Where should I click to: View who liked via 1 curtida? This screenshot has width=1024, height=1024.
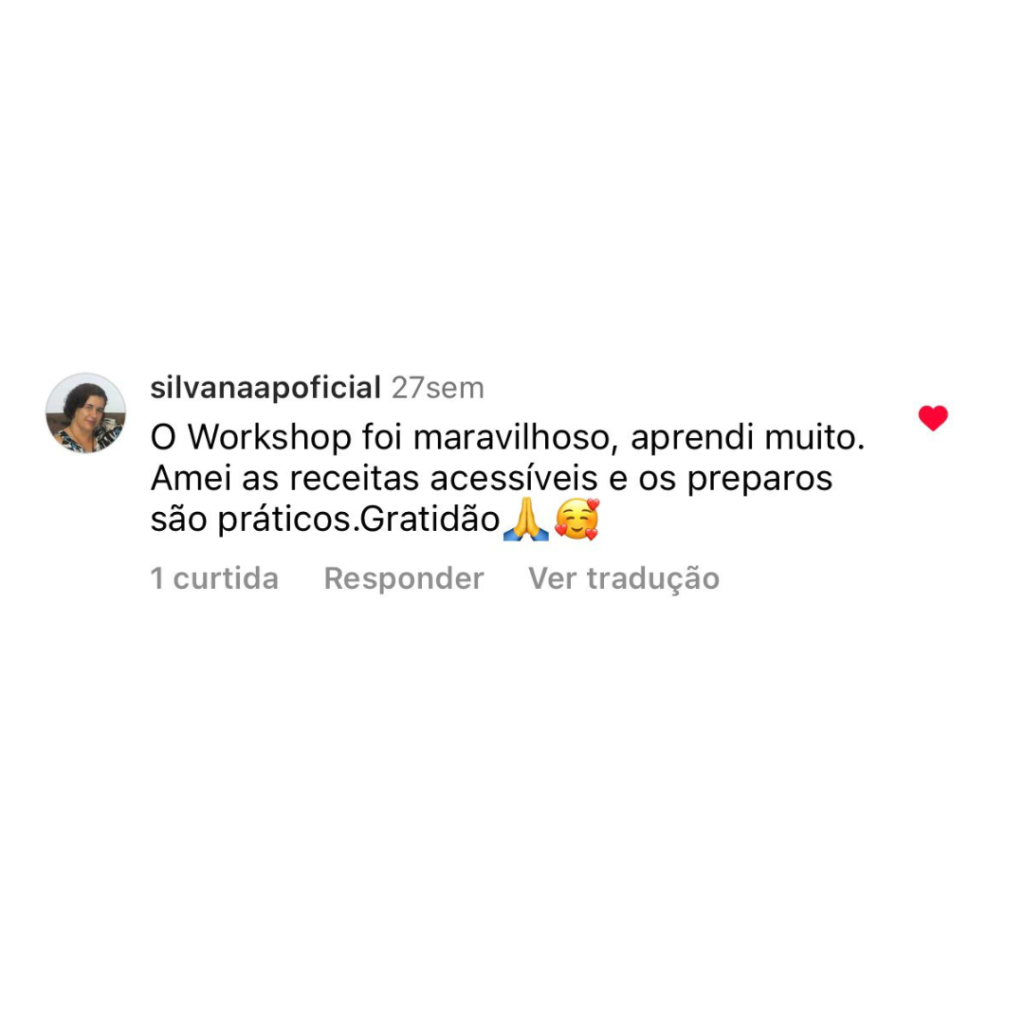pyautogui.click(x=214, y=579)
